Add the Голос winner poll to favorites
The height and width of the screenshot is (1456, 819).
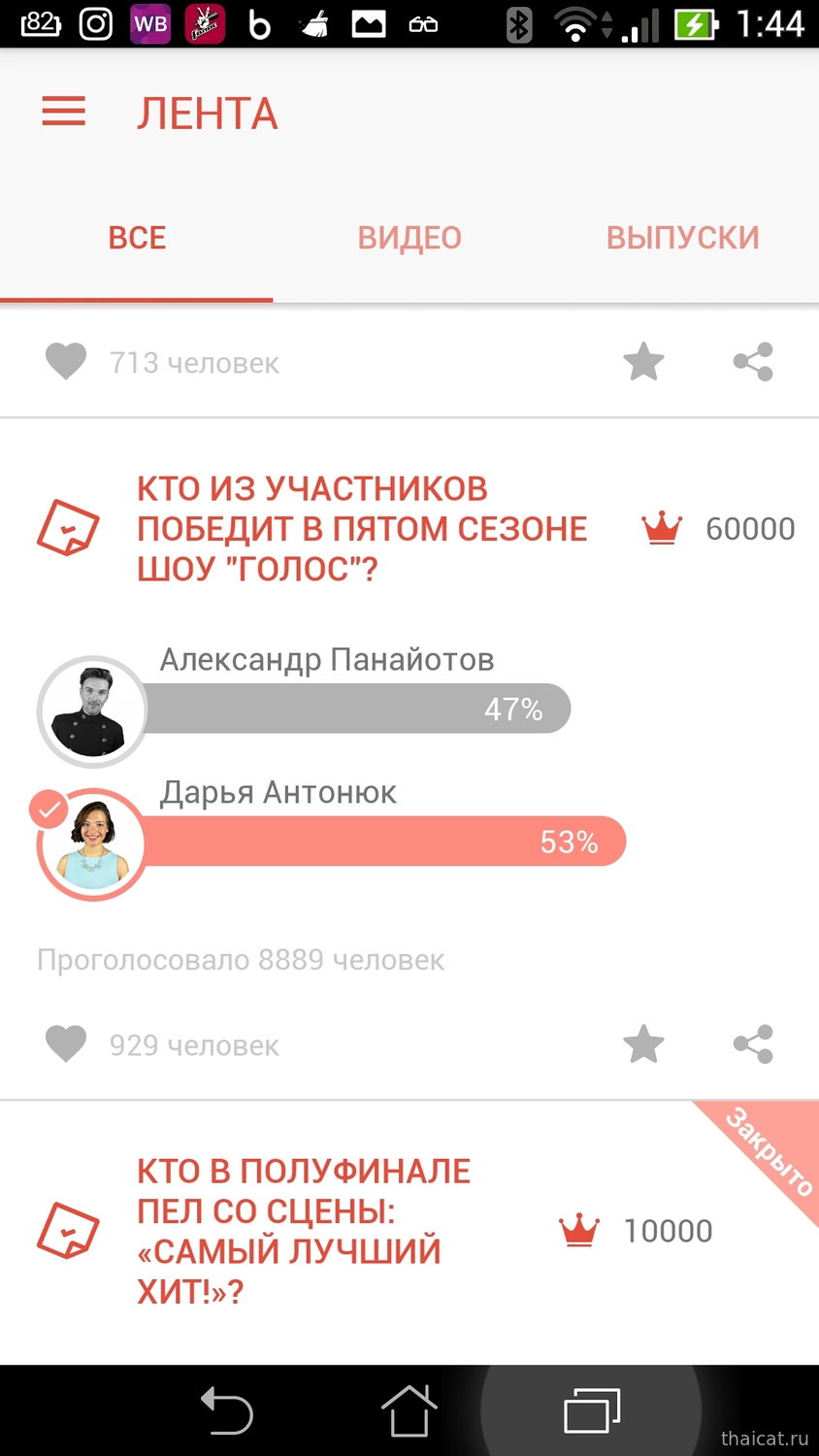click(643, 1044)
